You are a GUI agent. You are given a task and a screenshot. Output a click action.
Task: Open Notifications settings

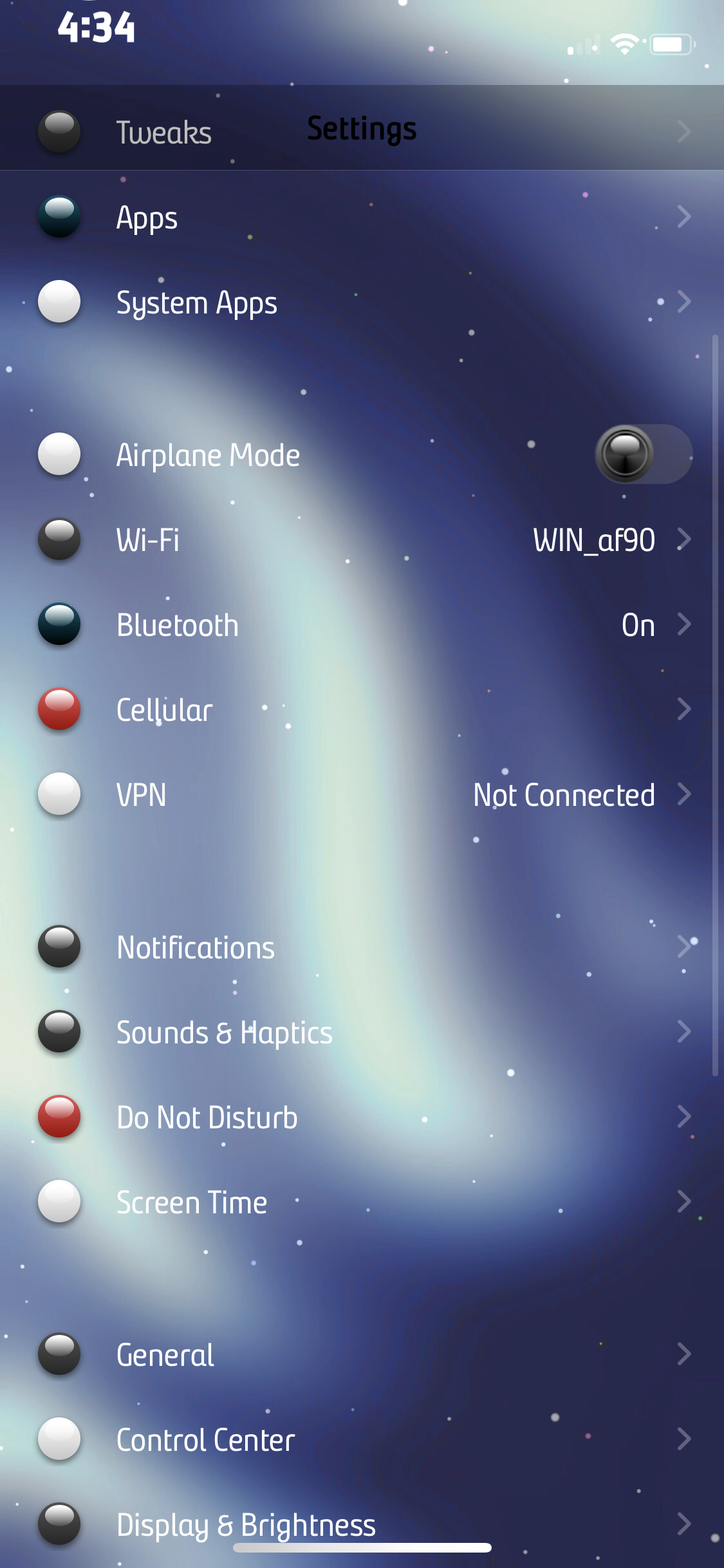(x=360, y=947)
